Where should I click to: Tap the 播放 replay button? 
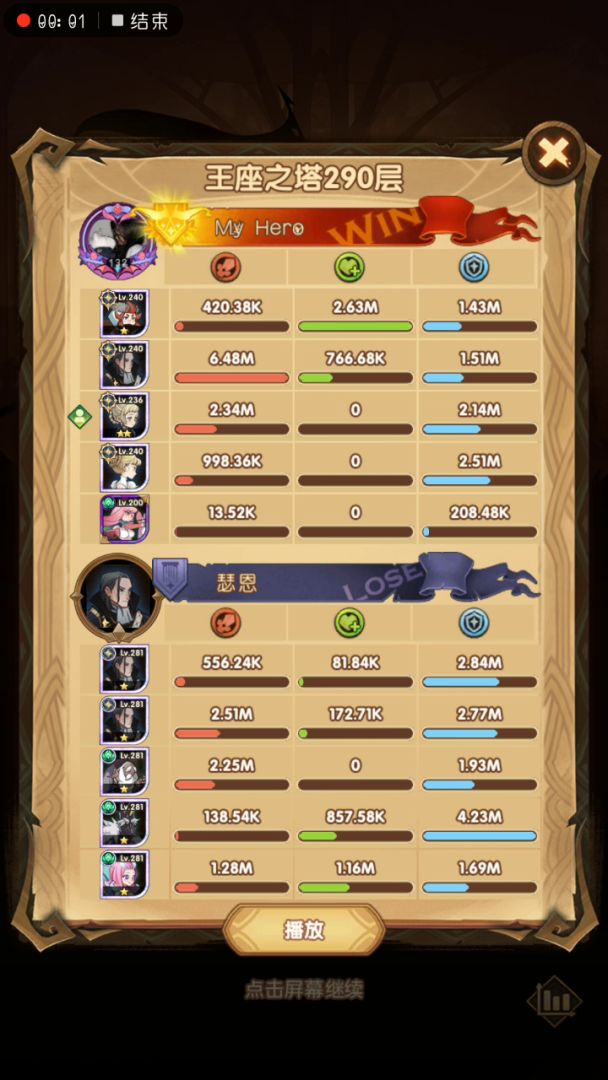click(x=304, y=930)
